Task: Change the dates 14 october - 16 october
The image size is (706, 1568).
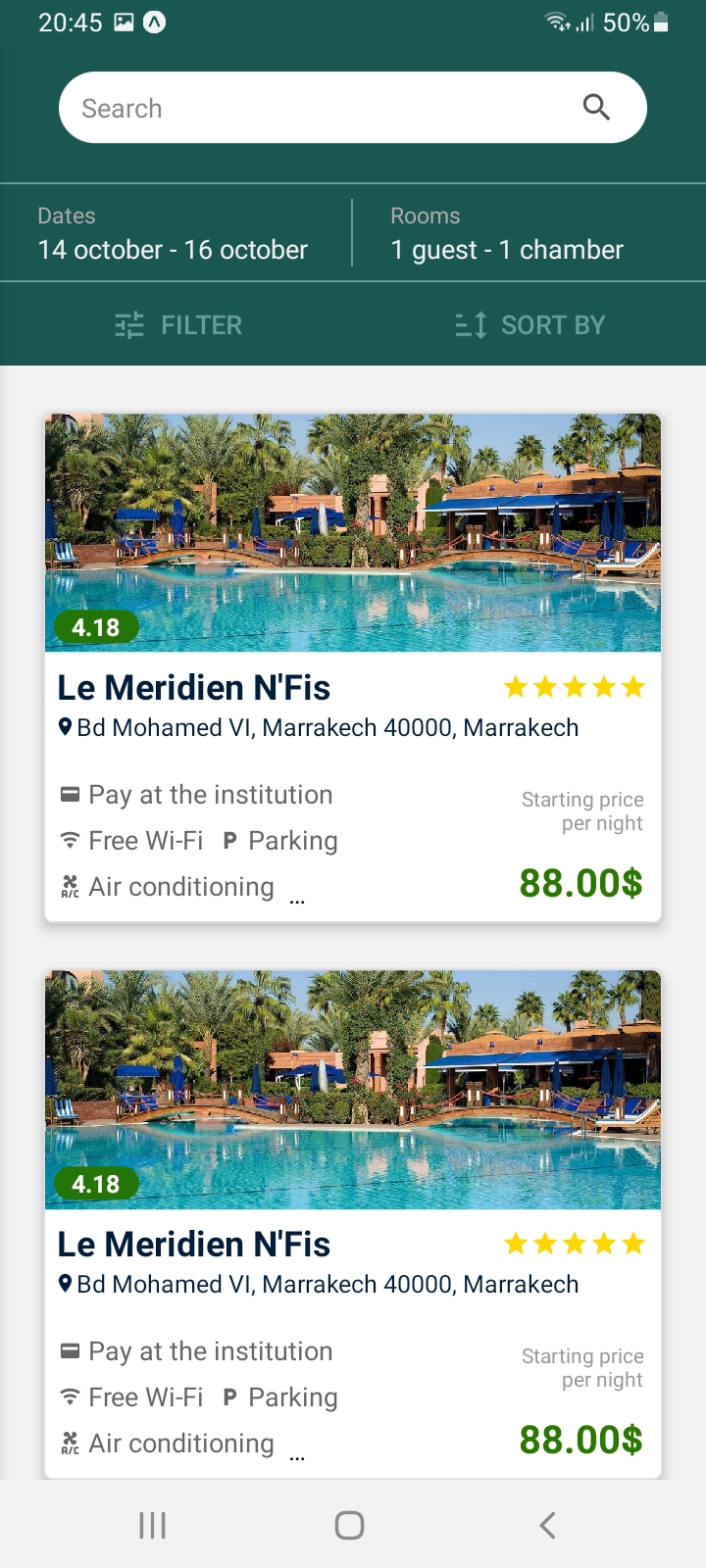Action: click(176, 233)
